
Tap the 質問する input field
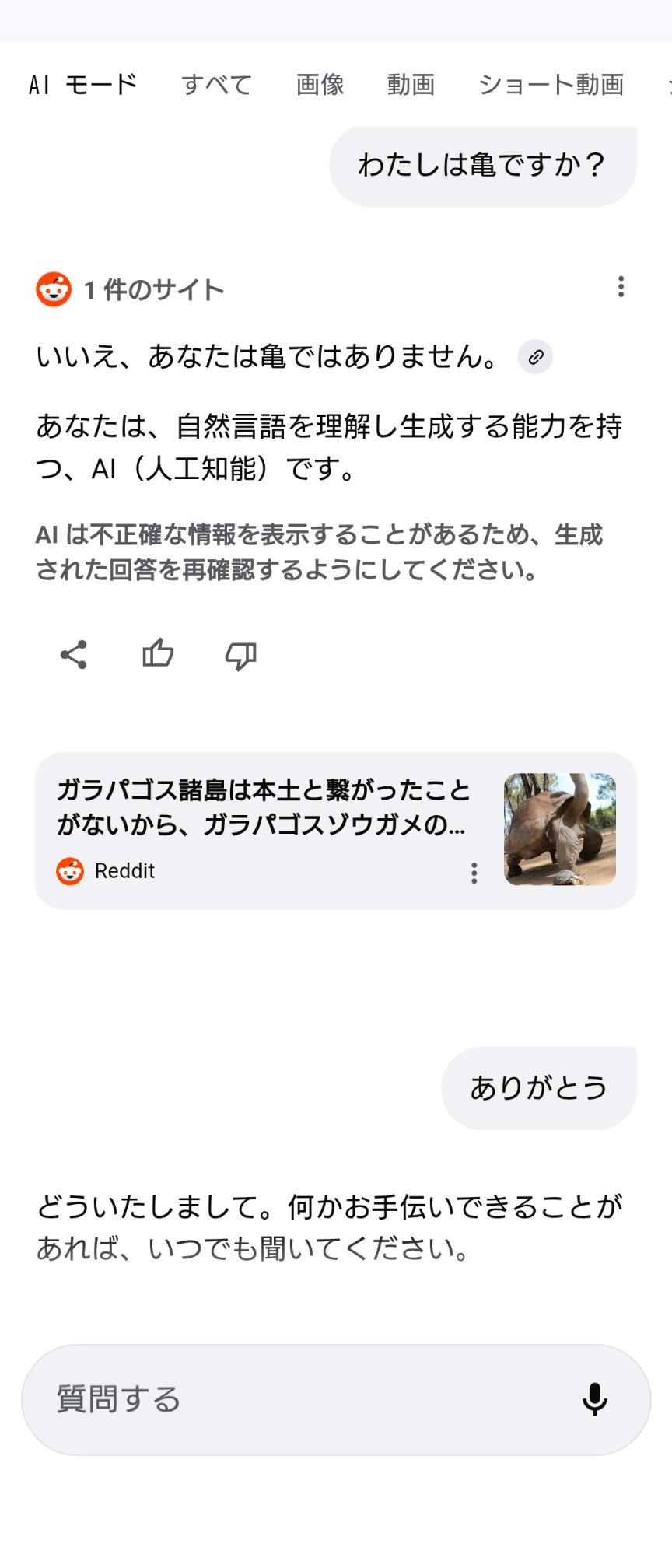(296, 1399)
